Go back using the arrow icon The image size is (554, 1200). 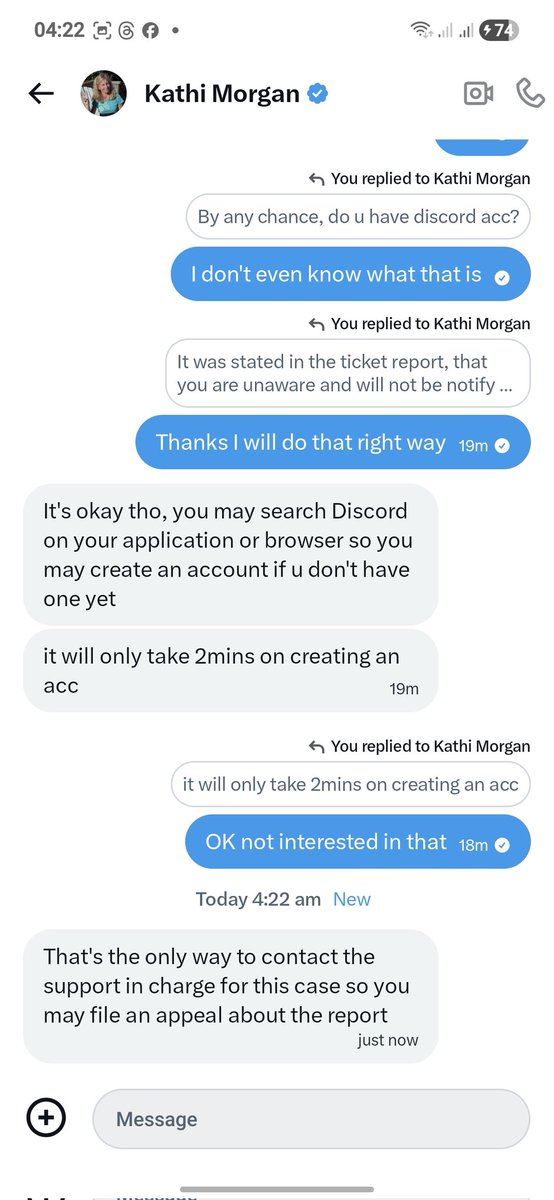click(41, 94)
